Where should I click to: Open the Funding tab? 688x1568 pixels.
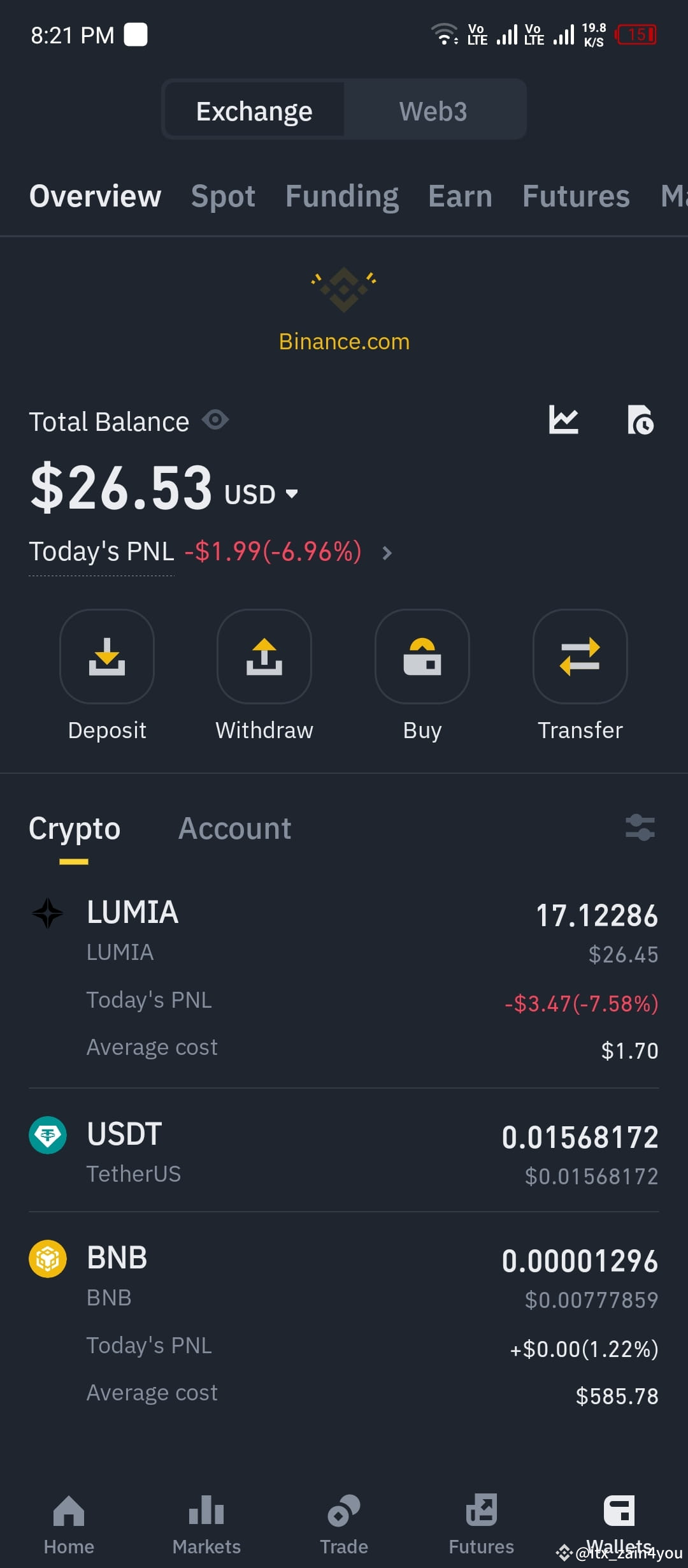[341, 196]
